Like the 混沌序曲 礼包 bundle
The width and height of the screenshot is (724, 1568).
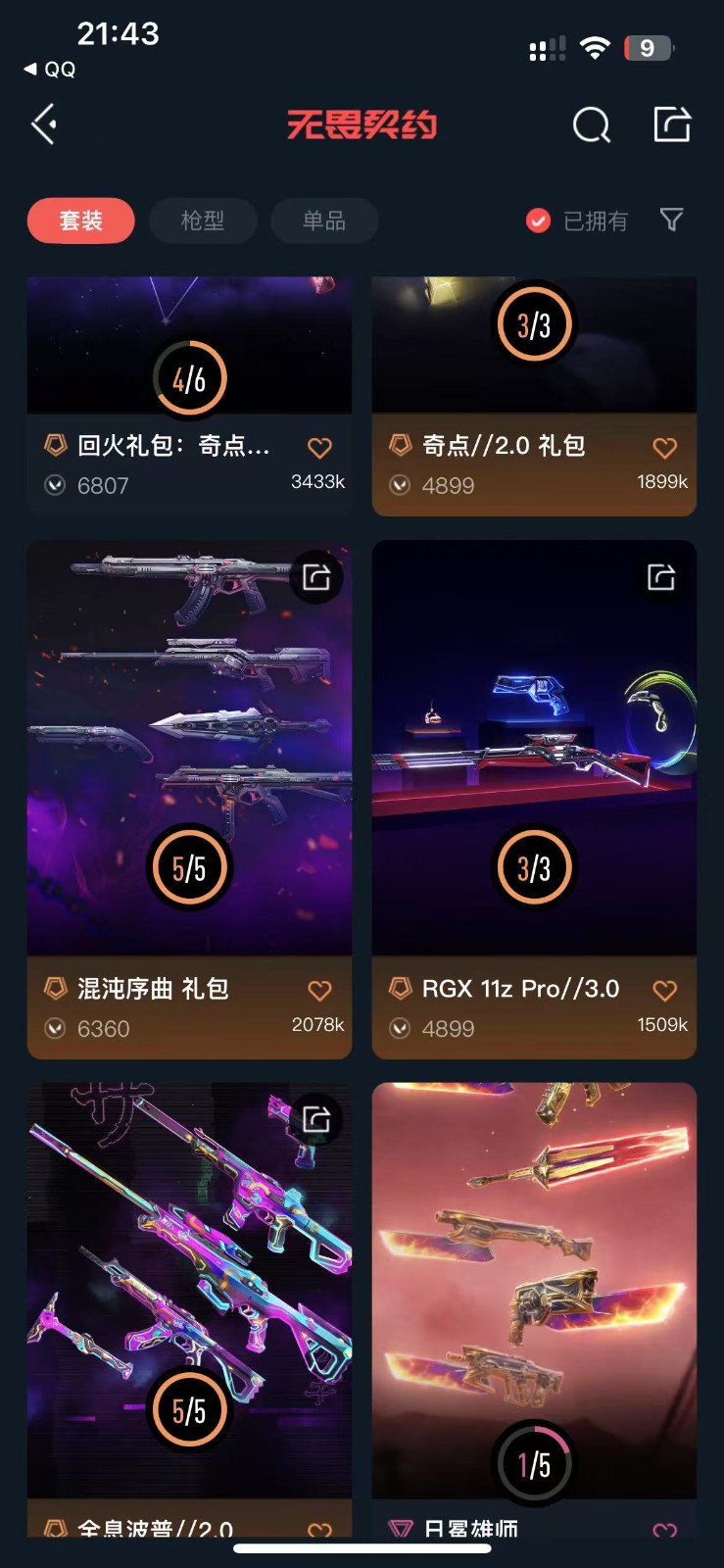(319, 991)
